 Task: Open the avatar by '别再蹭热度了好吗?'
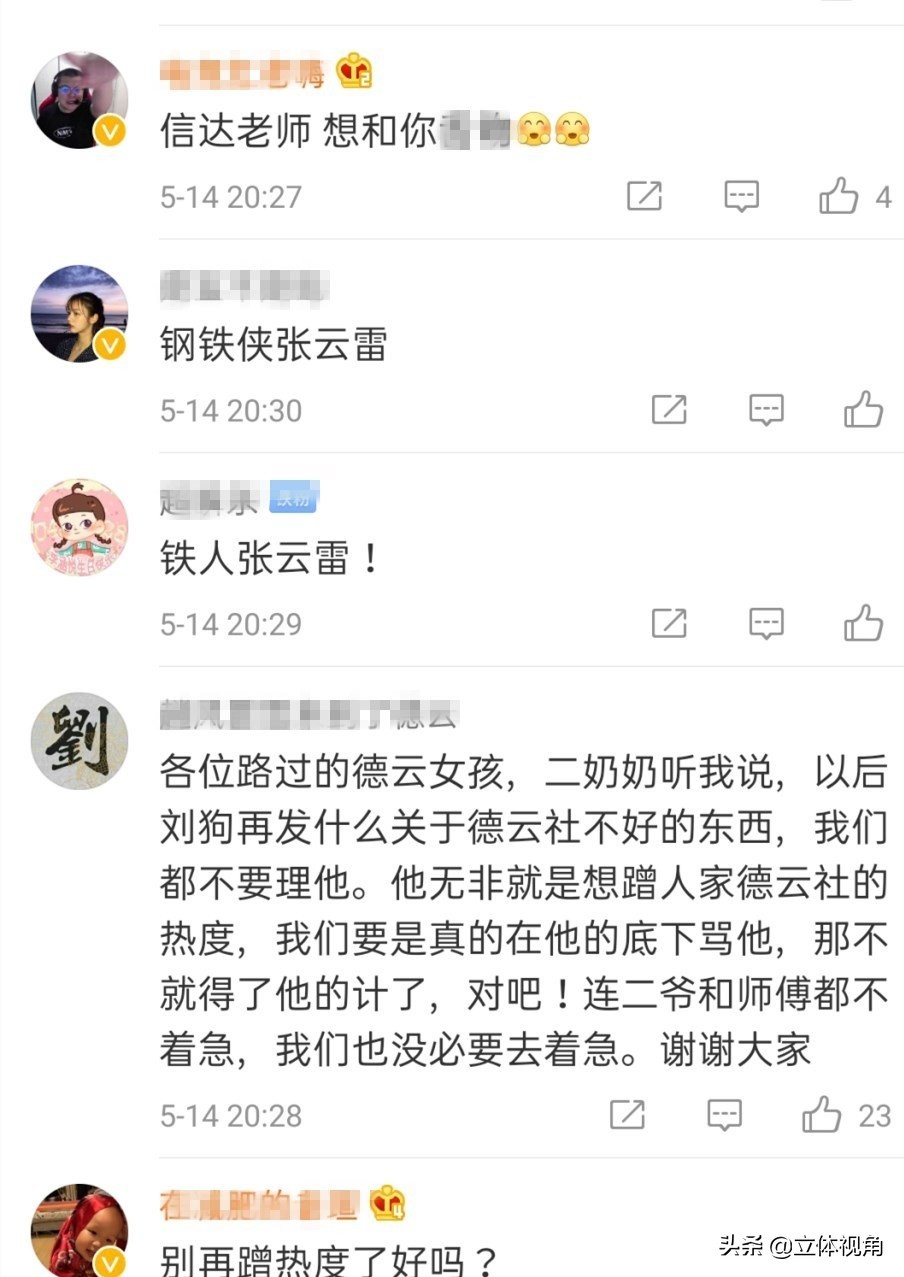(80, 1232)
